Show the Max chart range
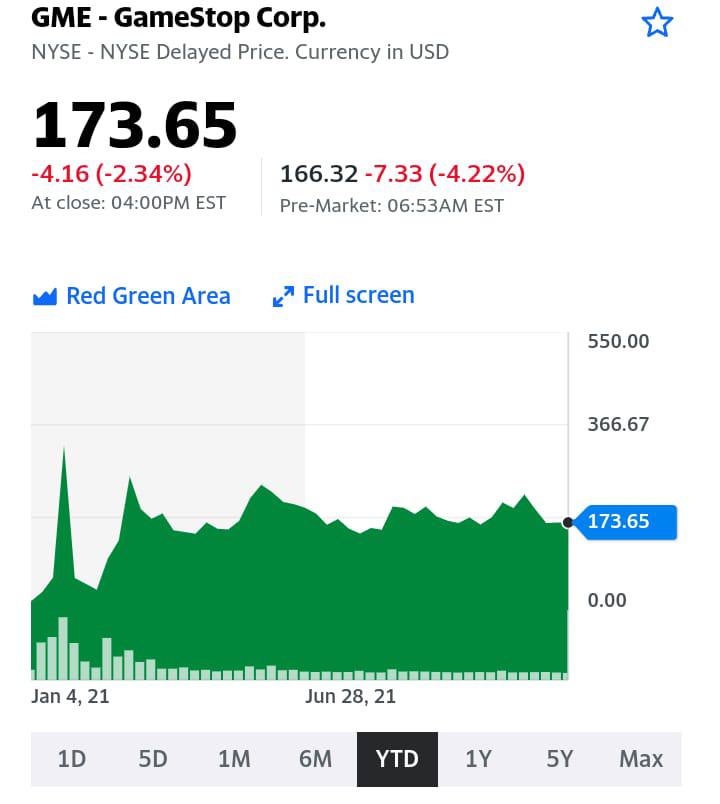The height and width of the screenshot is (804, 720). (x=641, y=759)
